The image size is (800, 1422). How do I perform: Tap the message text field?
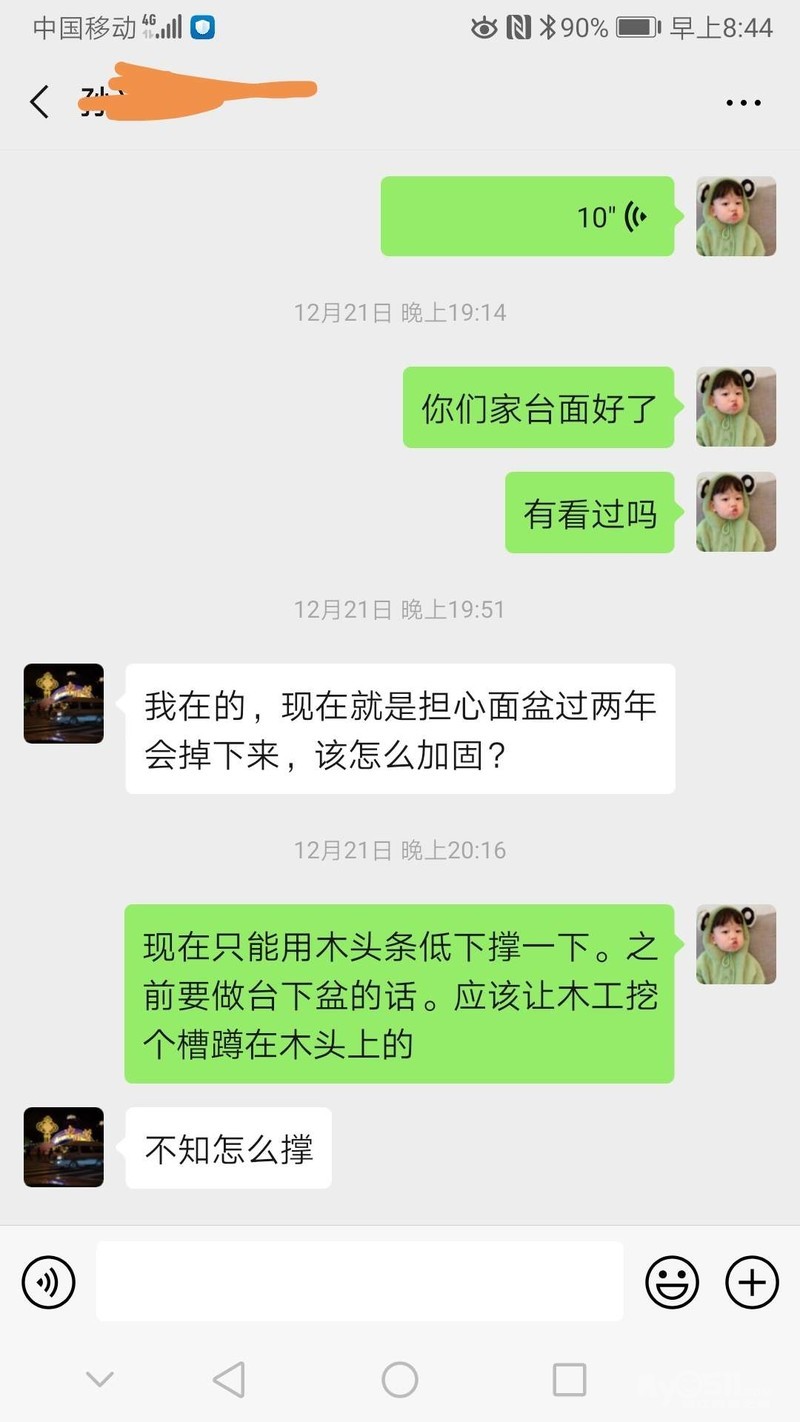[x=359, y=1281]
